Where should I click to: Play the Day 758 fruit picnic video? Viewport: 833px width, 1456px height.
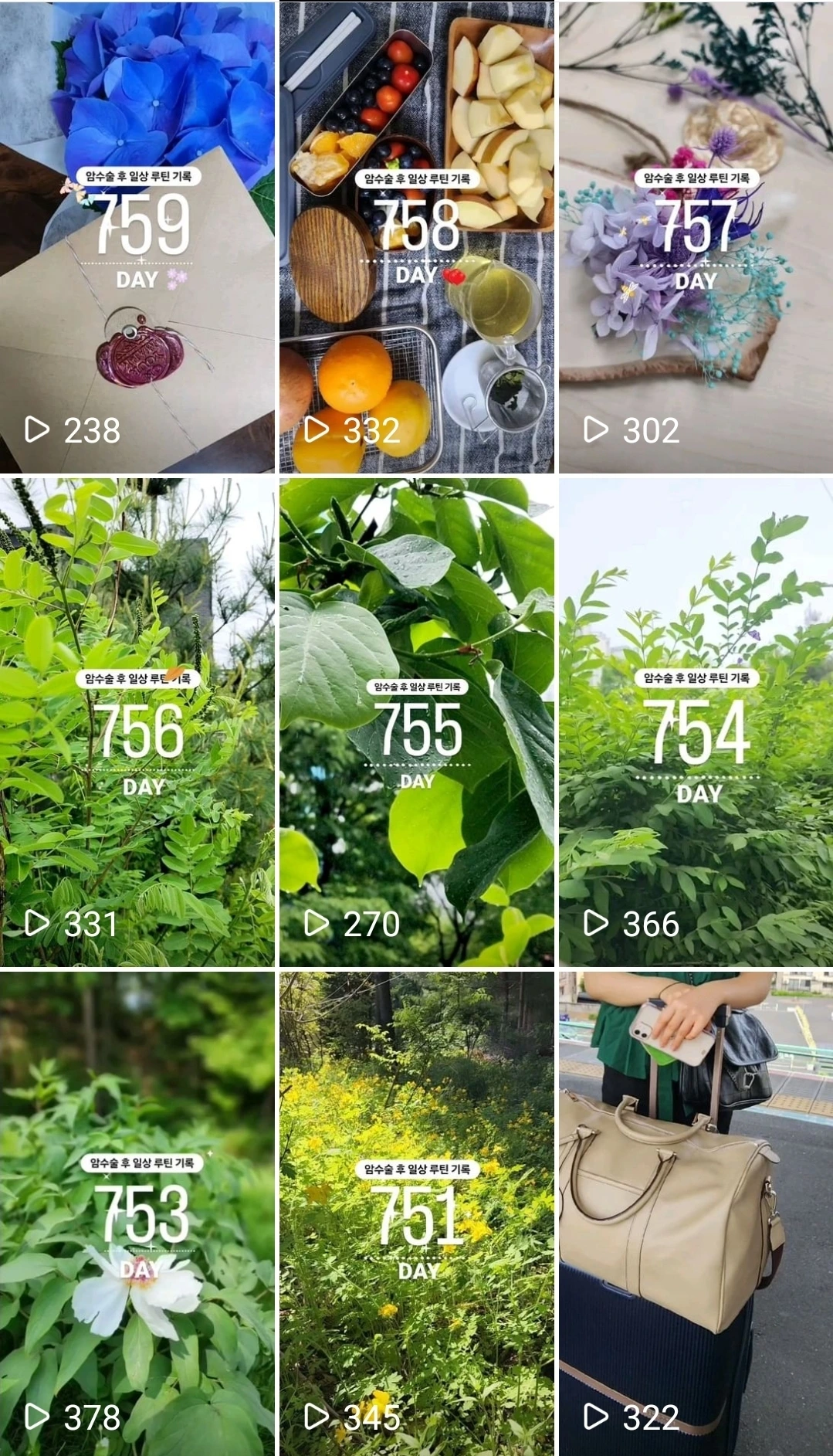click(x=416, y=236)
